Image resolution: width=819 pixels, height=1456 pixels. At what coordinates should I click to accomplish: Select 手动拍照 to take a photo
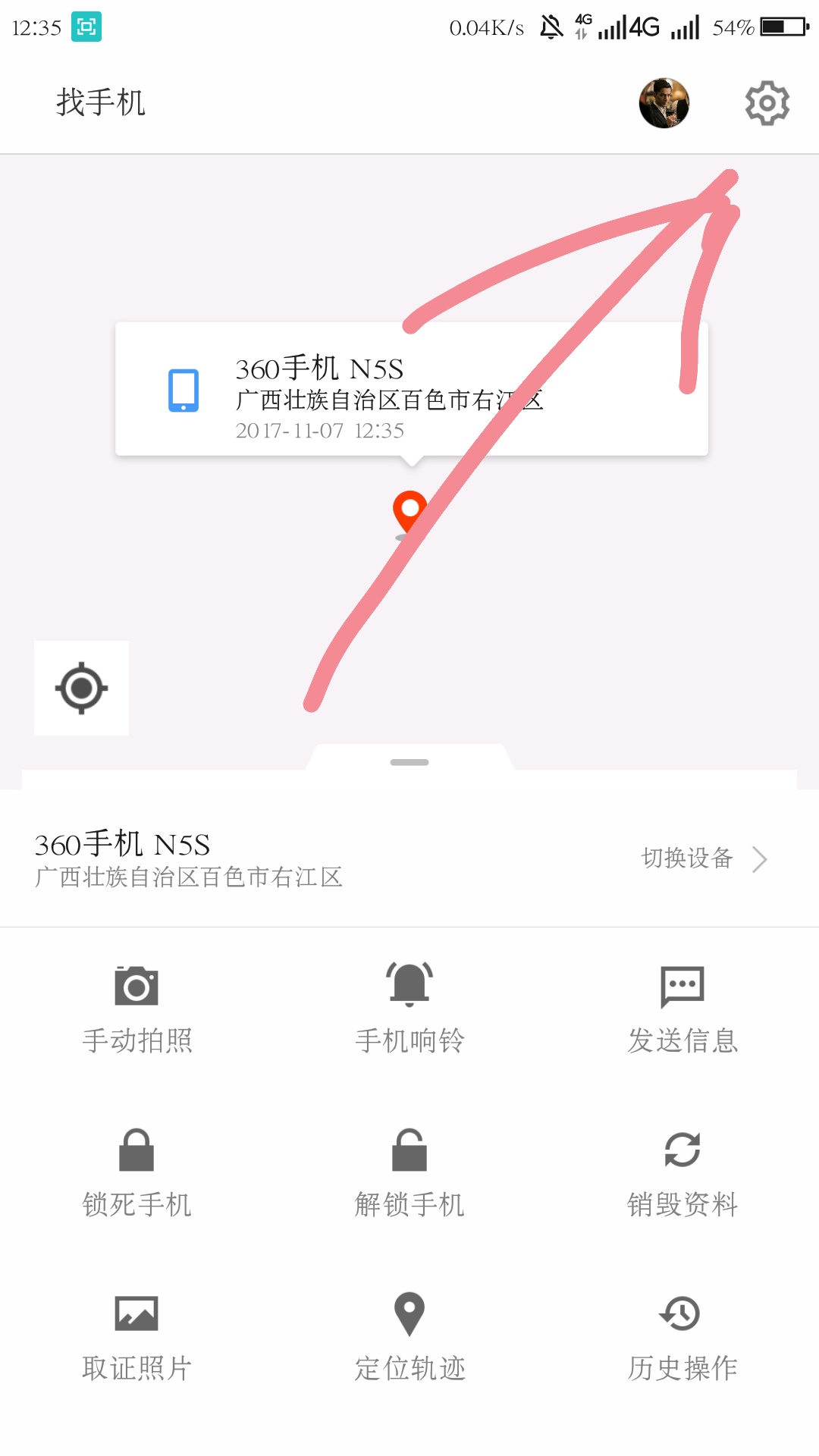click(x=136, y=1009)
